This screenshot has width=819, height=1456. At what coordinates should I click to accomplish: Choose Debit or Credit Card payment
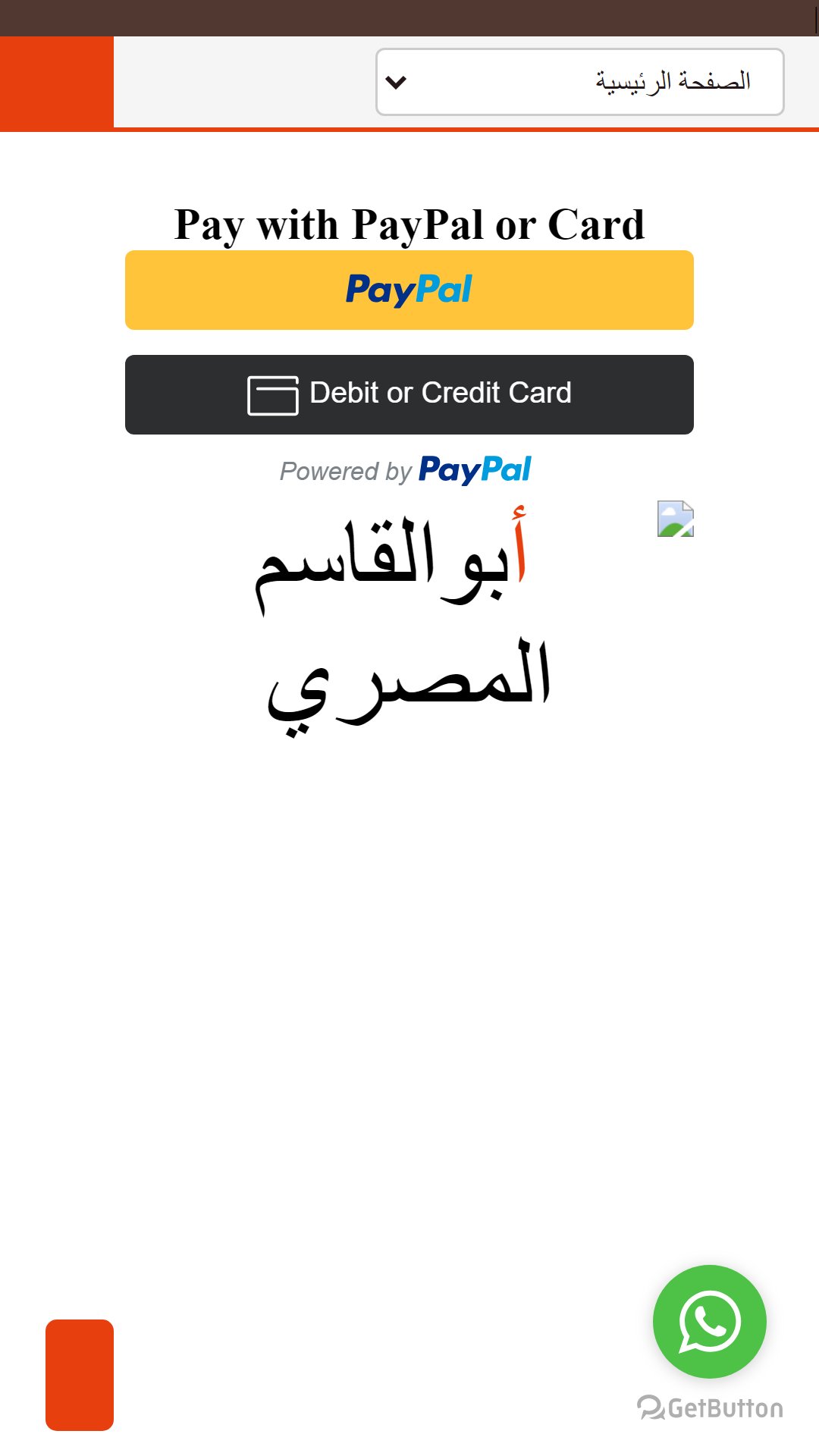(409, 394)
